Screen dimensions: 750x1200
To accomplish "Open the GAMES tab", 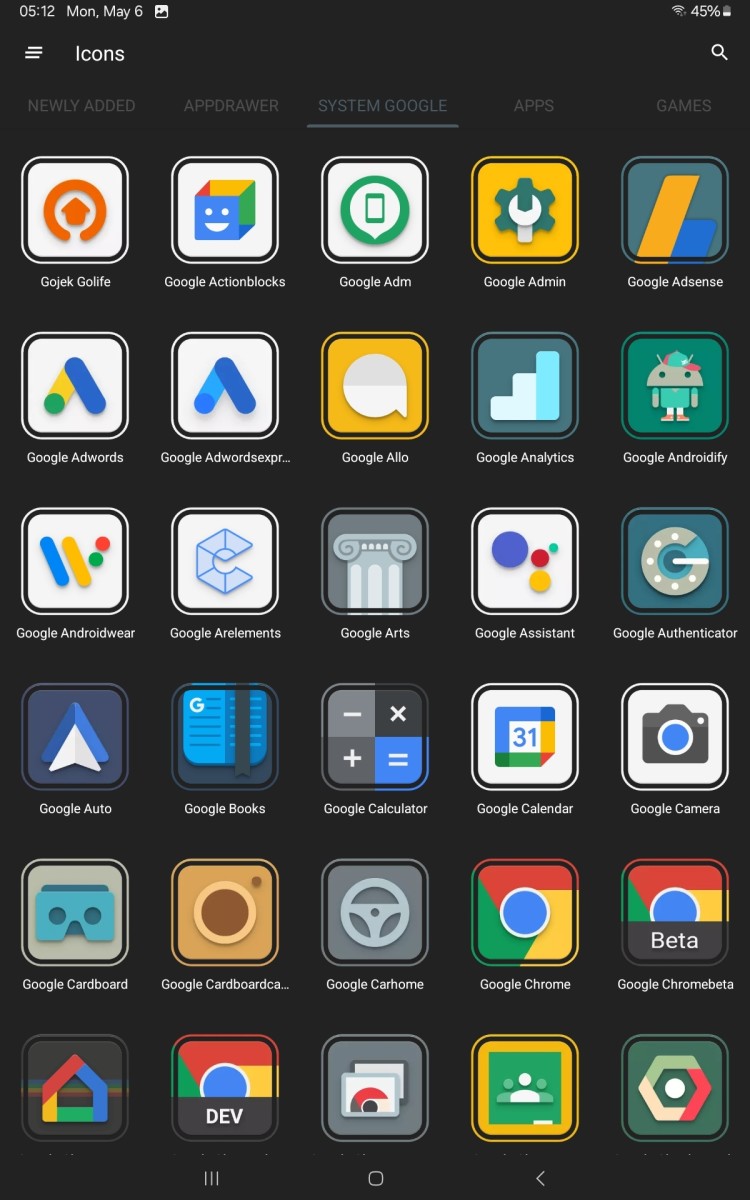I will 683,105.
